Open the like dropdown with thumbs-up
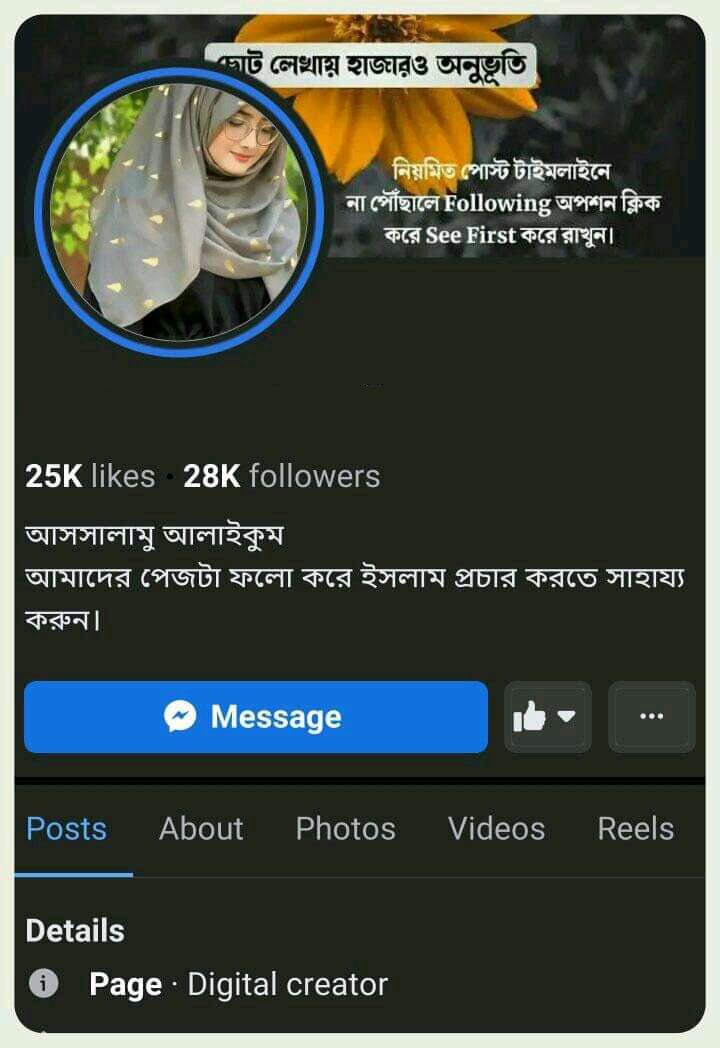720x1048 pixels. pyautogui.click(x=547, y=717)
